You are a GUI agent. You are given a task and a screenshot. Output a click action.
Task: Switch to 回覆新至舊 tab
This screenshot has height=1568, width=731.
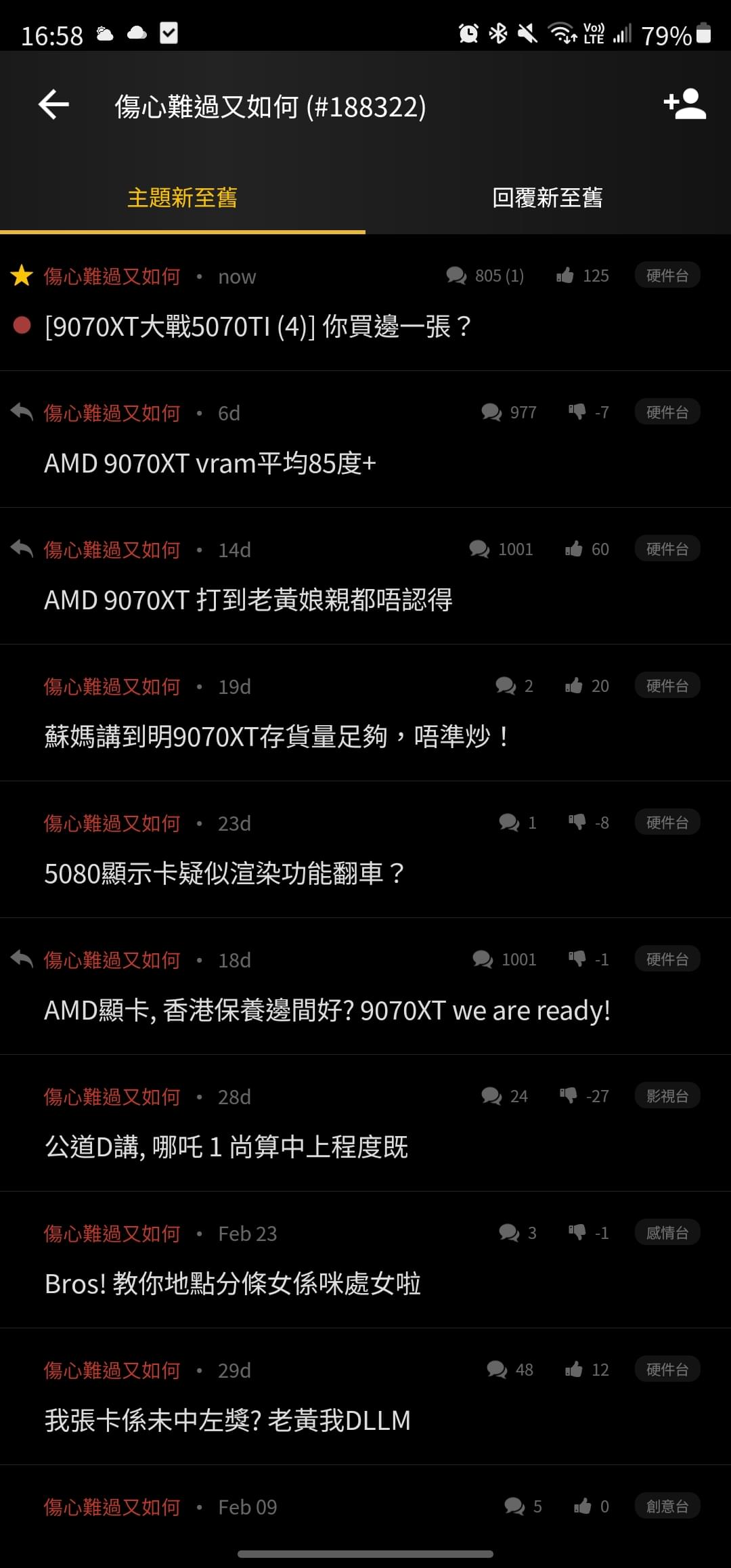(548, 198)
